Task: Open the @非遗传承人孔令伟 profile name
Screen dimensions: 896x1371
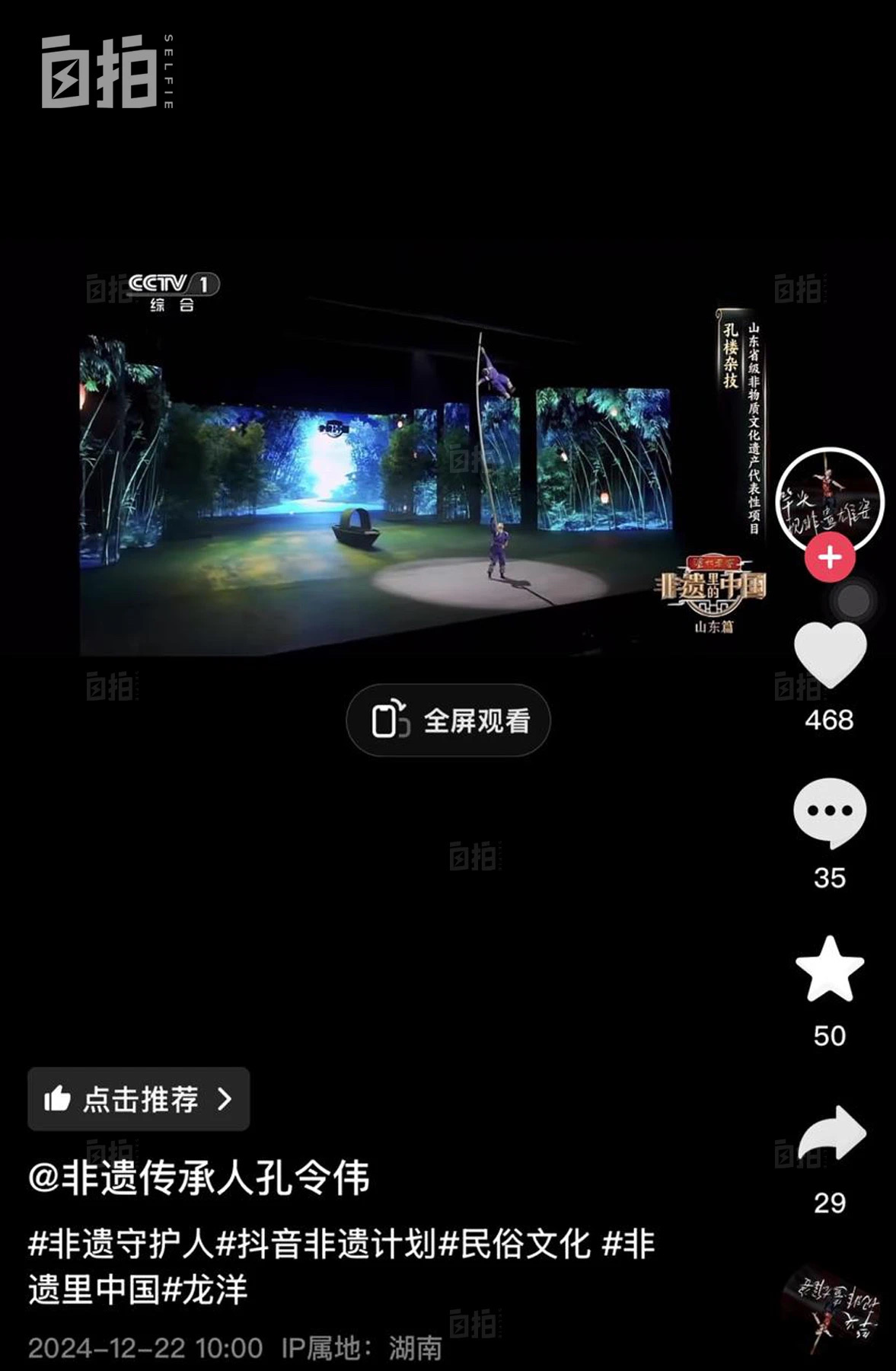Action: [199, 1178]
